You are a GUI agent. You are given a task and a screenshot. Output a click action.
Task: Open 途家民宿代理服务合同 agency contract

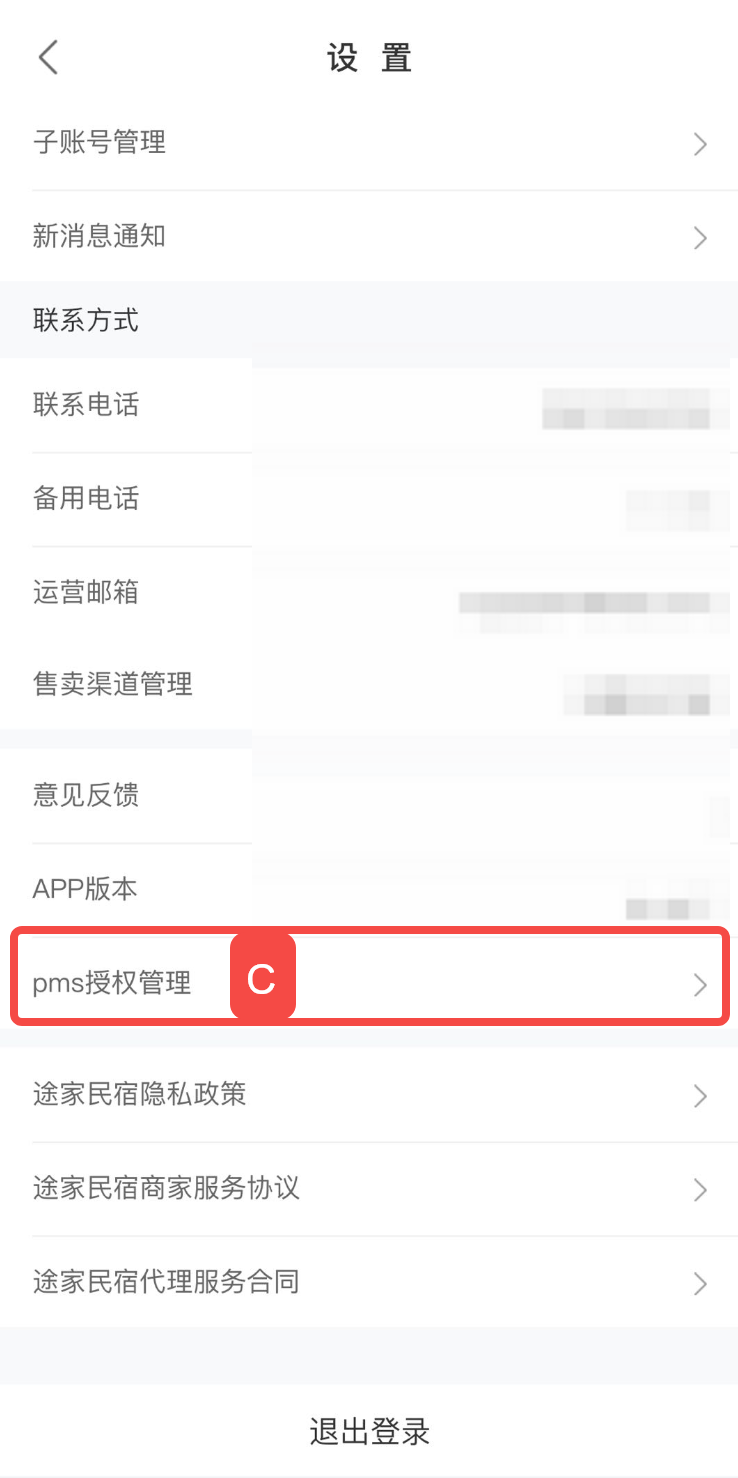point(369,1282)
